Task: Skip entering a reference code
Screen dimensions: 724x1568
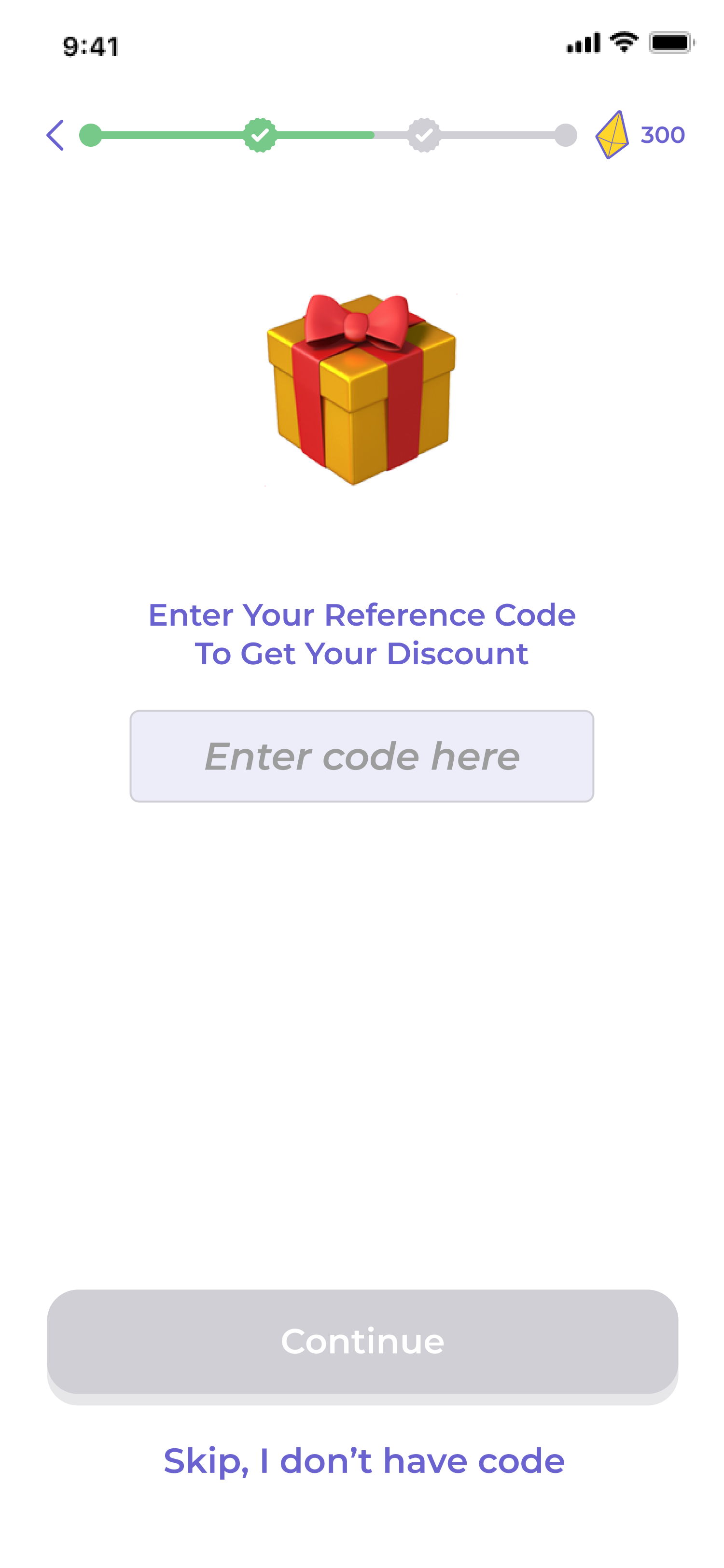Action: click(364, 1461)
